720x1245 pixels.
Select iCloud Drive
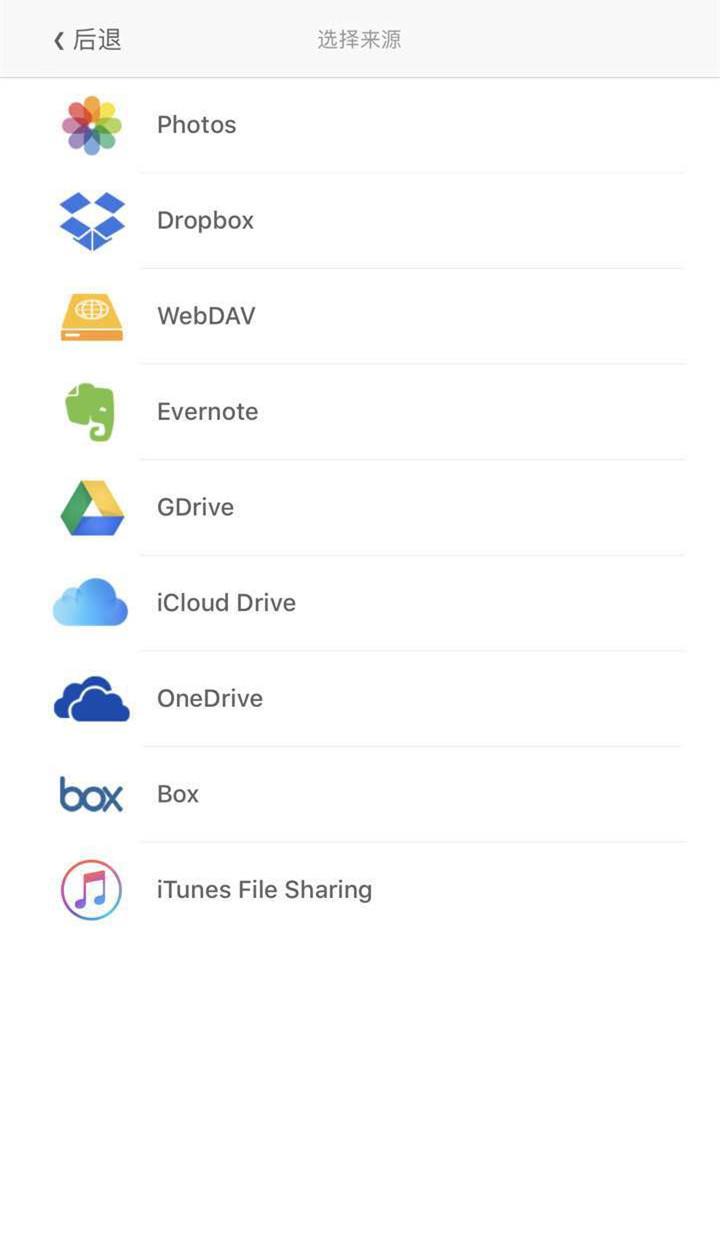226,603
